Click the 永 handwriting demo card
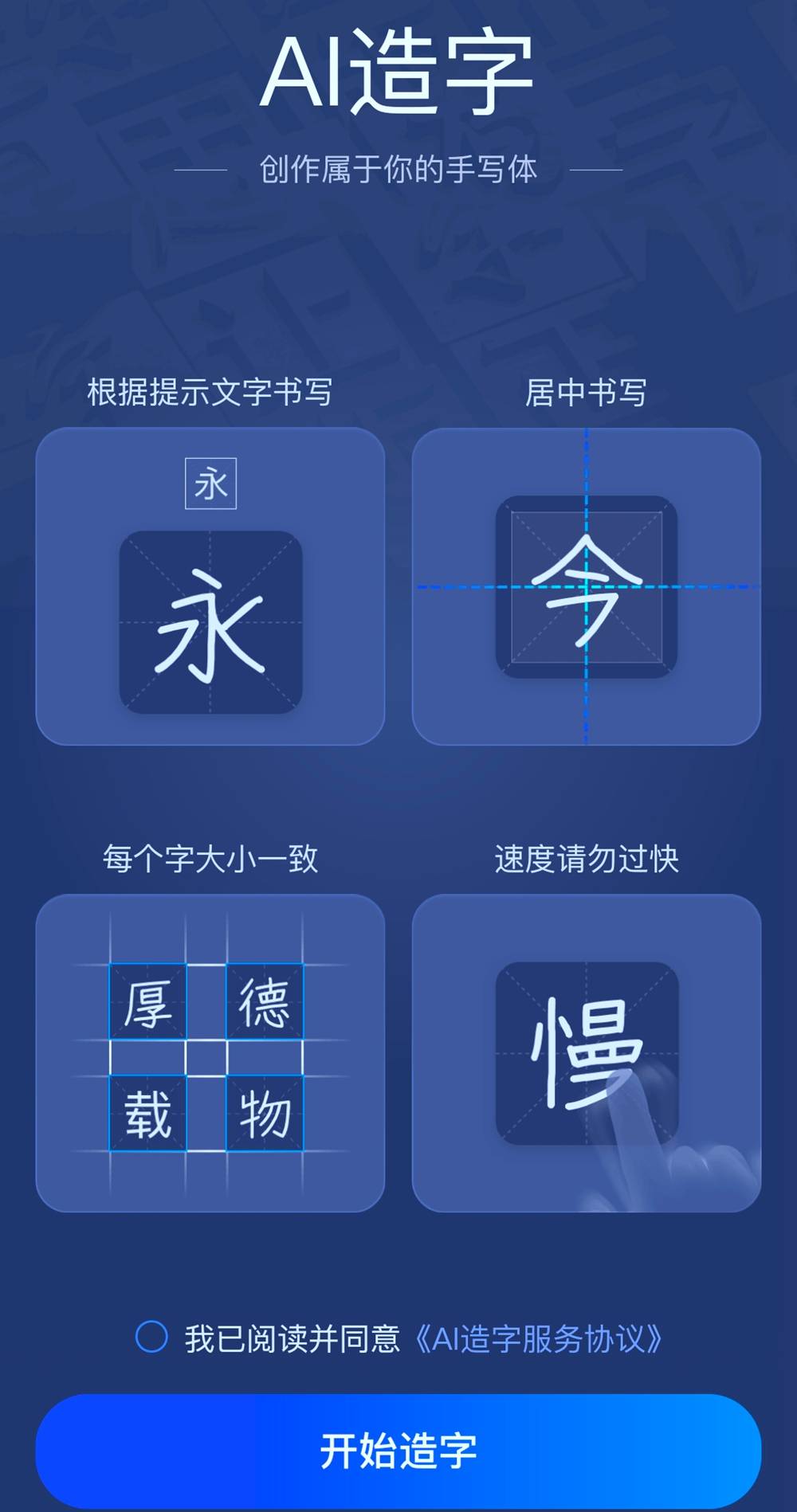 coord(210,586)
